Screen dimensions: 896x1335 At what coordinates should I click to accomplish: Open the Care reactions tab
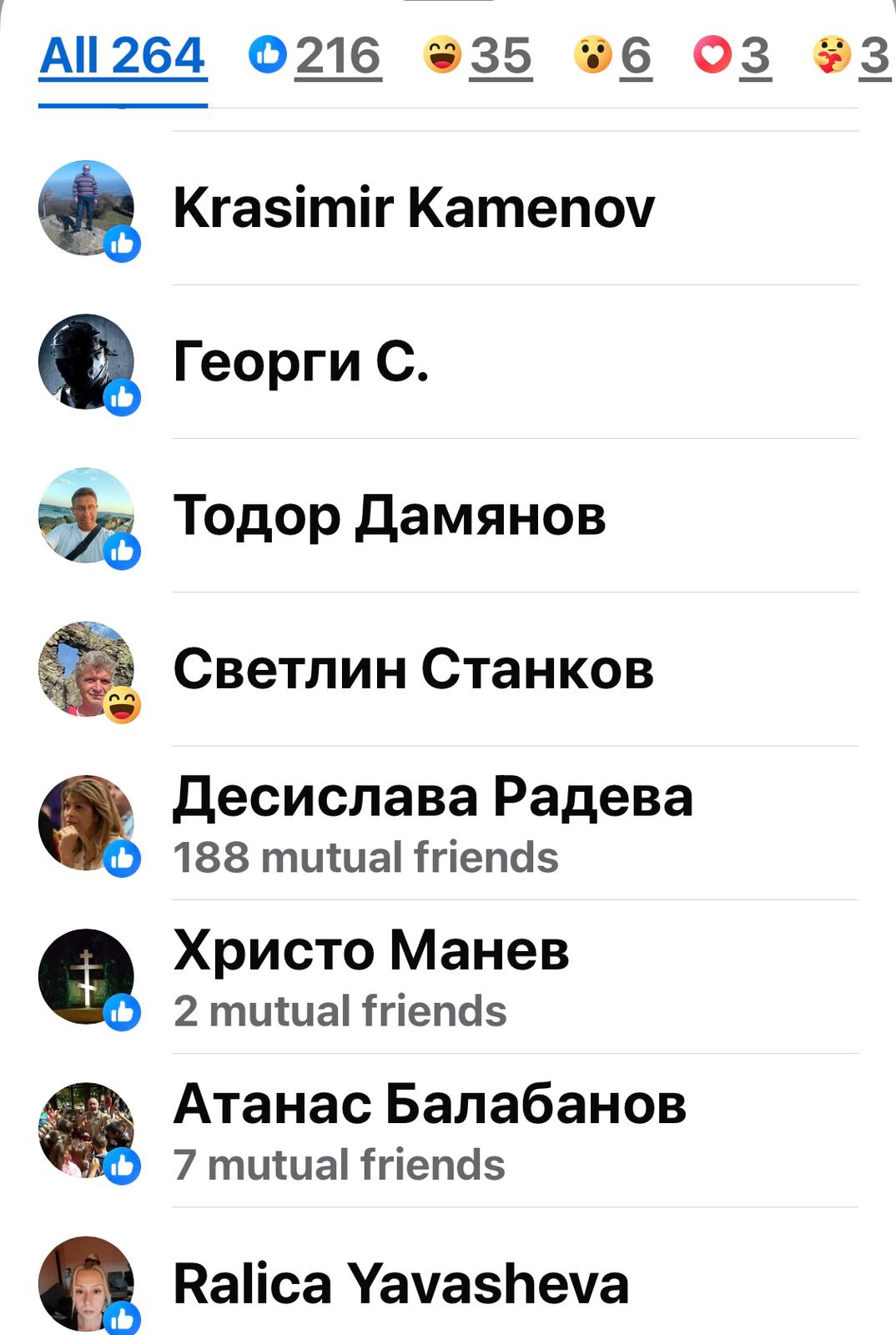click(x=852, y=56)
